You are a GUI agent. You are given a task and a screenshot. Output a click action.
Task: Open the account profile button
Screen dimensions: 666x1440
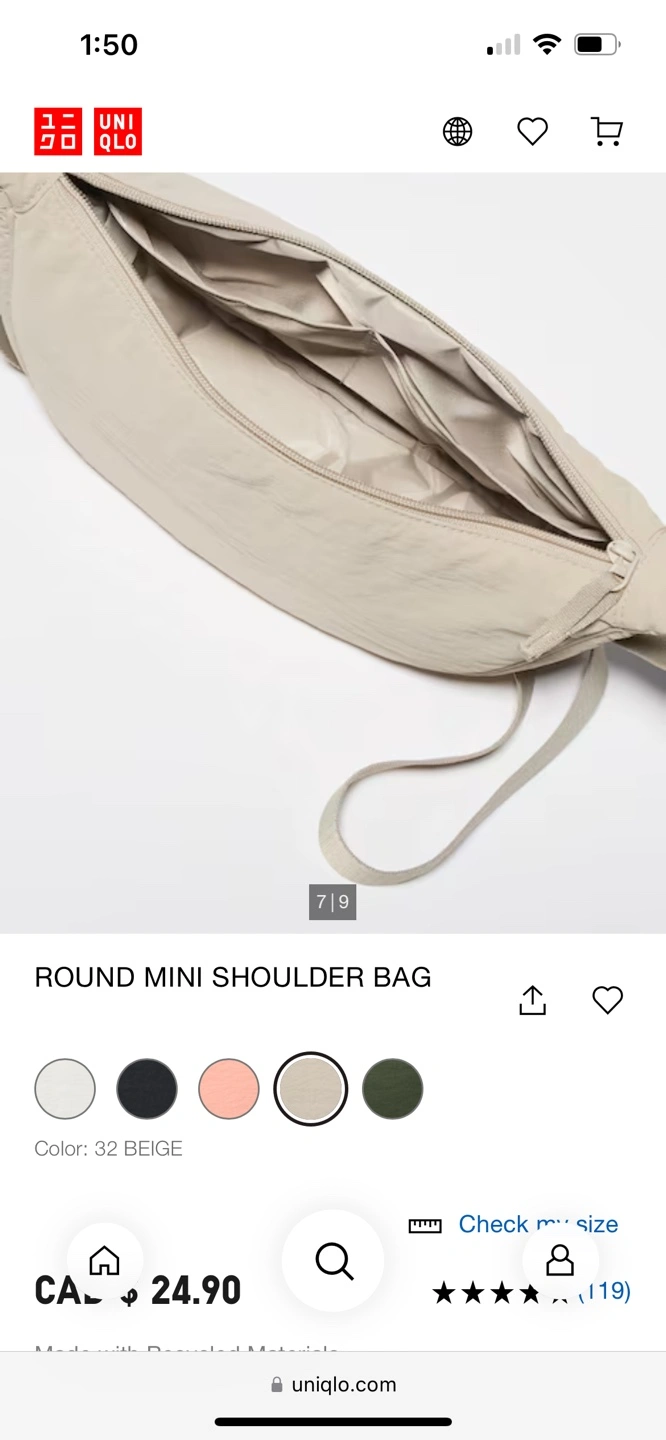[560, 1261]
